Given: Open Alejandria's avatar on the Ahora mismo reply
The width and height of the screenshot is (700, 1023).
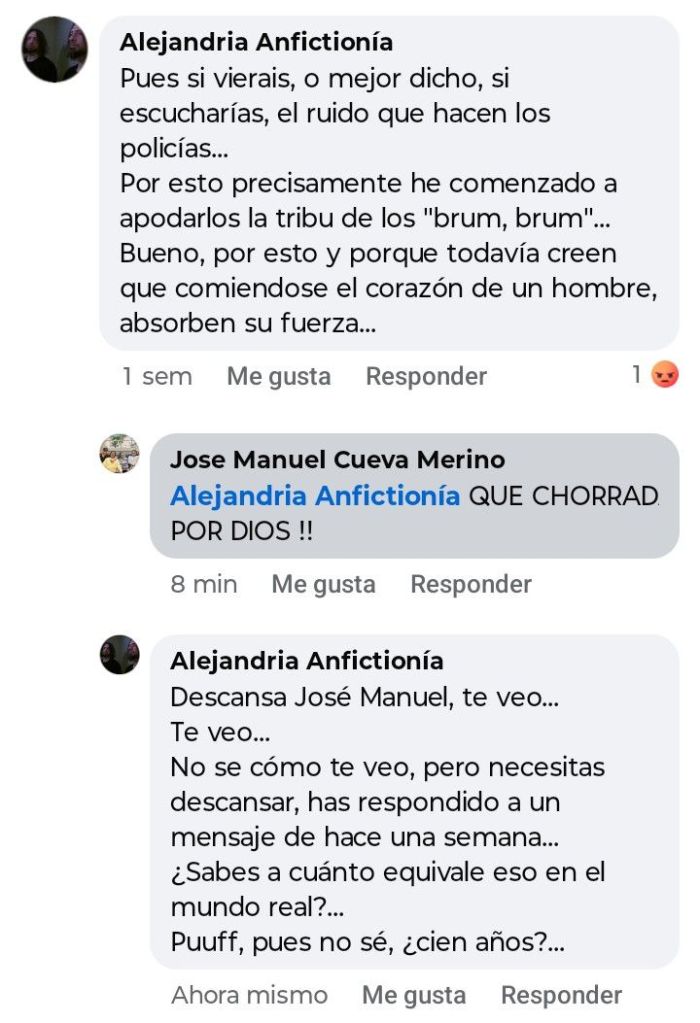Looking at the screenshot, I should pos(119,655).
